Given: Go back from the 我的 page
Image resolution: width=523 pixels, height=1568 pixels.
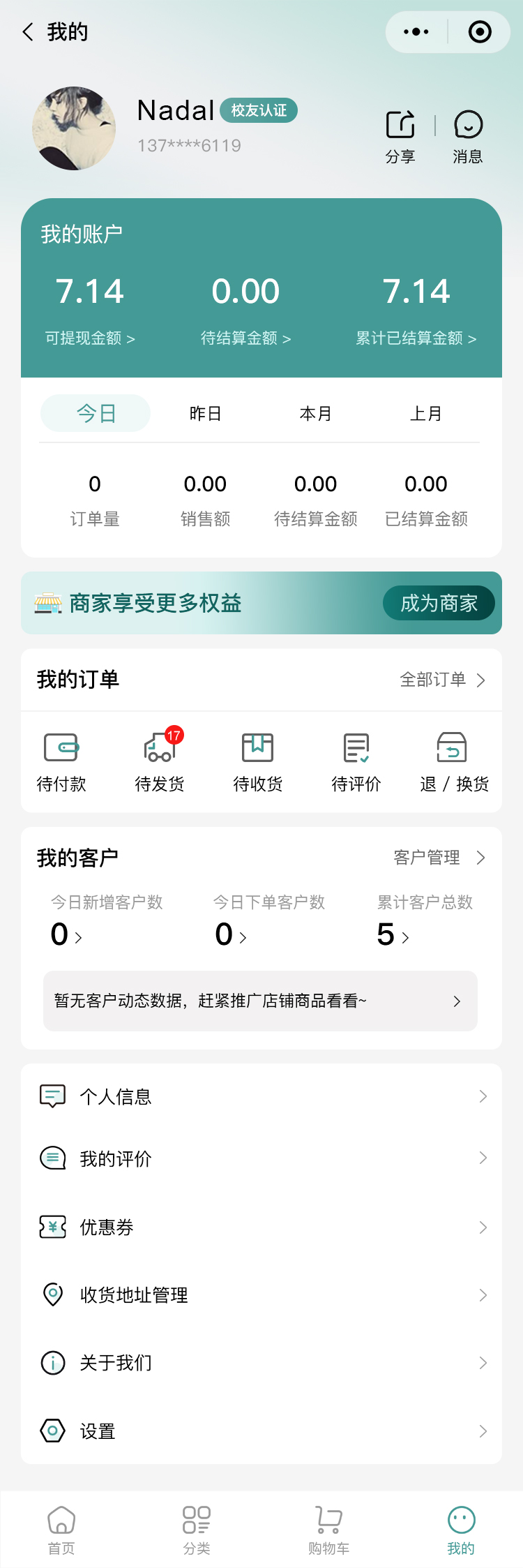Looking at the screenshot, I should tap(28, 32).
